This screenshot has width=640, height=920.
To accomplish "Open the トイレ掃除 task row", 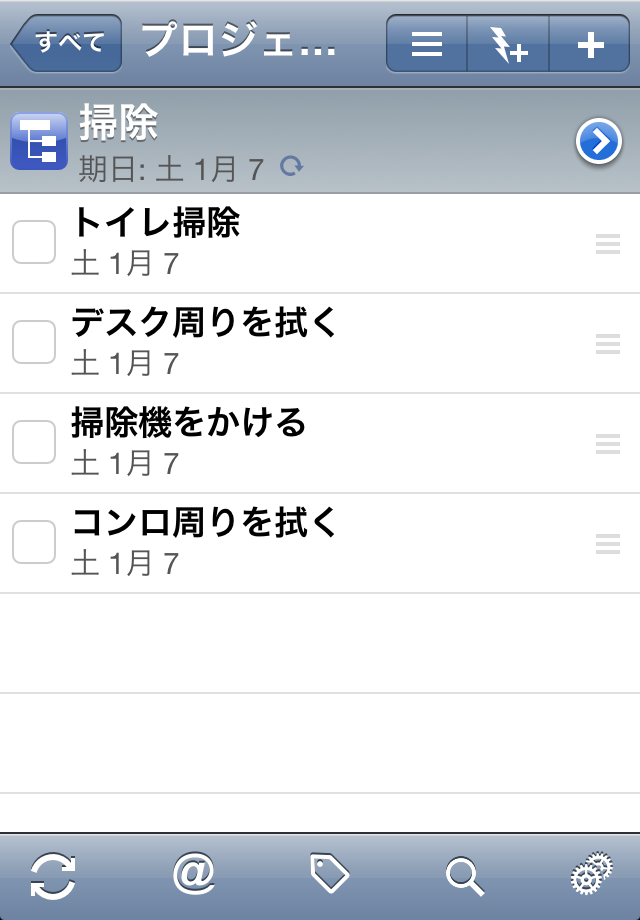I will click(x=300, y=243).
